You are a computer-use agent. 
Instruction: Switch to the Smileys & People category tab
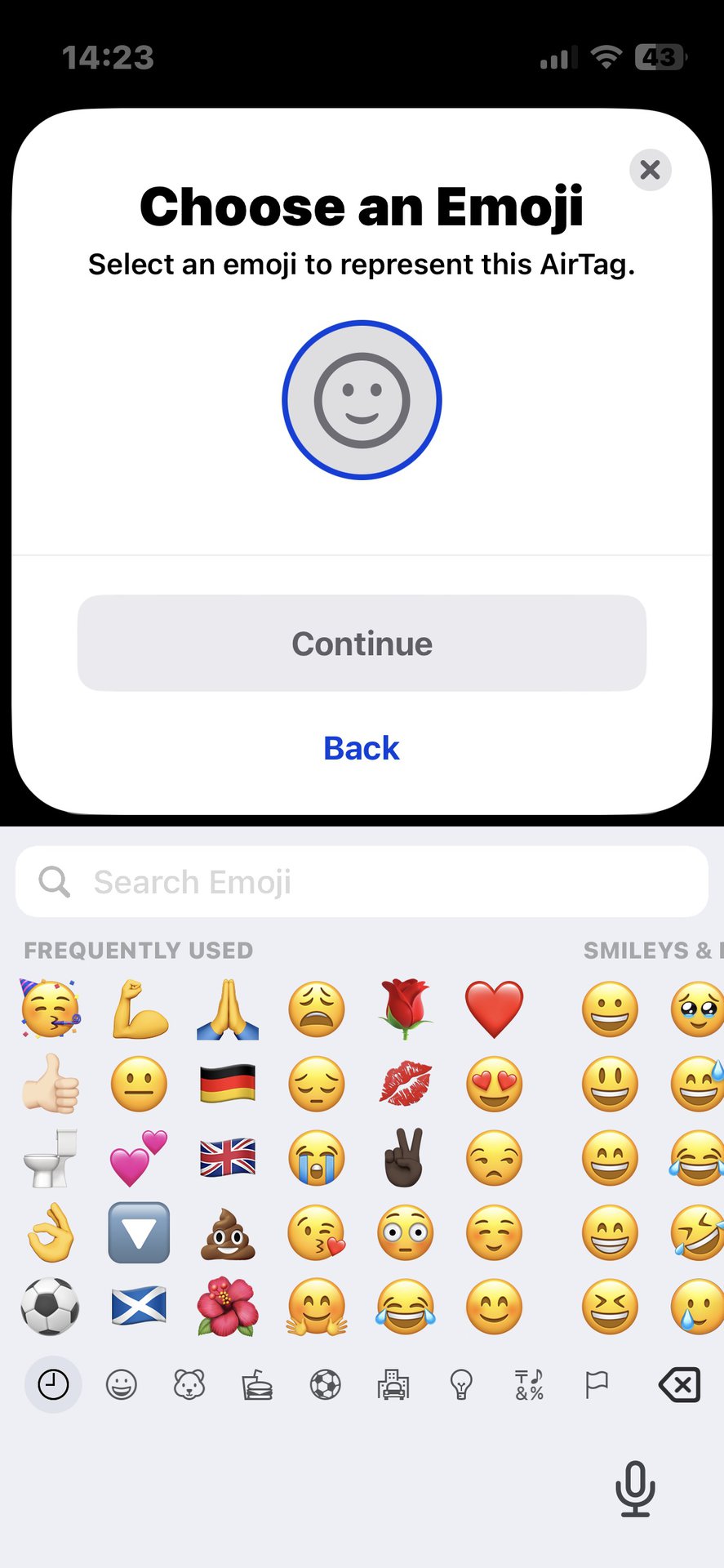(121, 1384)
